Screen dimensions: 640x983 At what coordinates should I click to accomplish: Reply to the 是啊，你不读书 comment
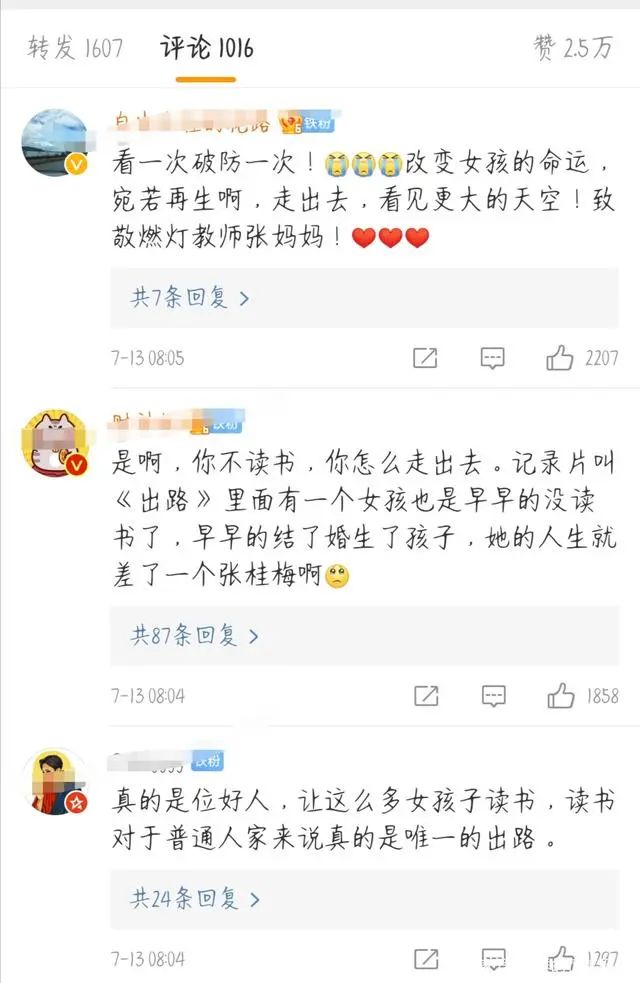(x=492, y=695)
